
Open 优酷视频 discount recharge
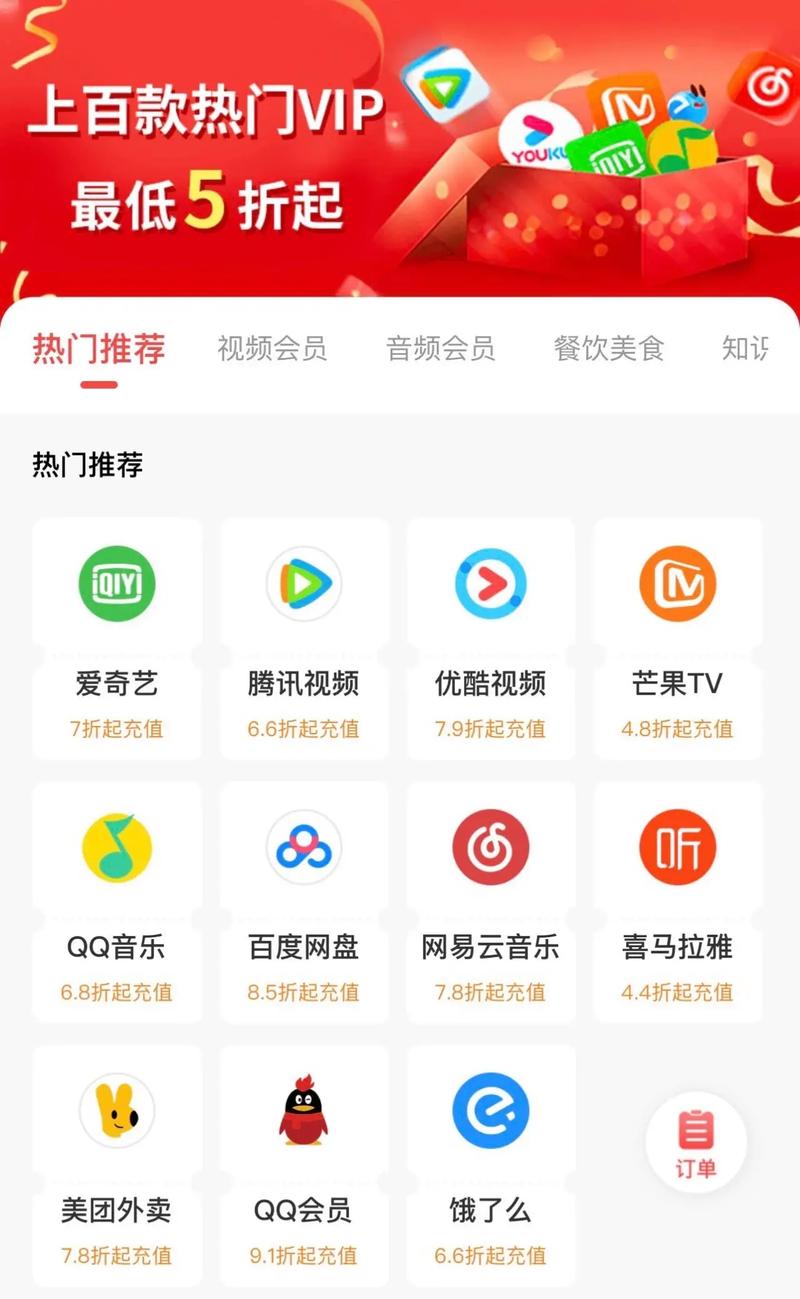[491, 638]
